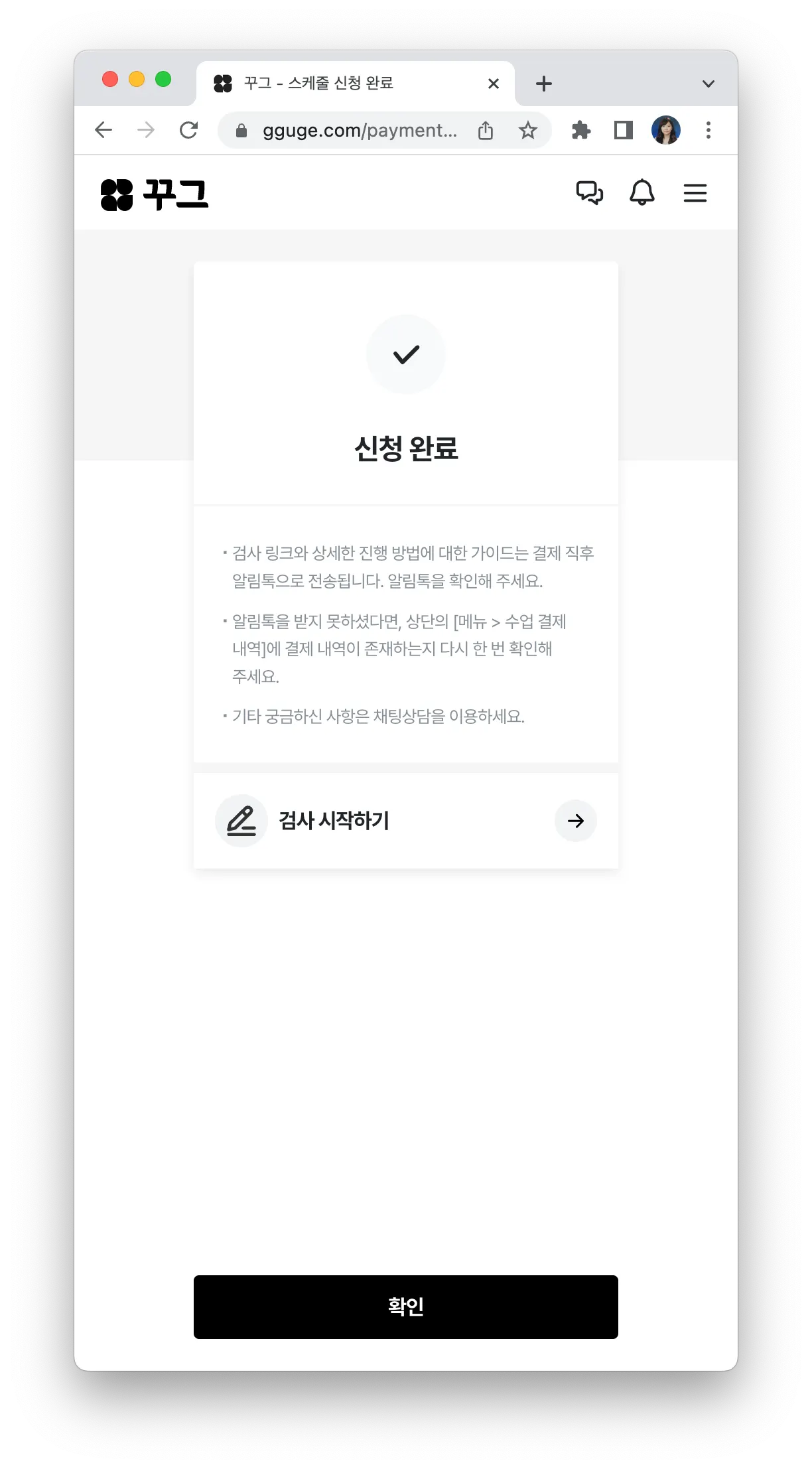Screen dimensions: 812x1469
Task: Go to the 꾸그 home logo
Action: [x=155, y=194]
